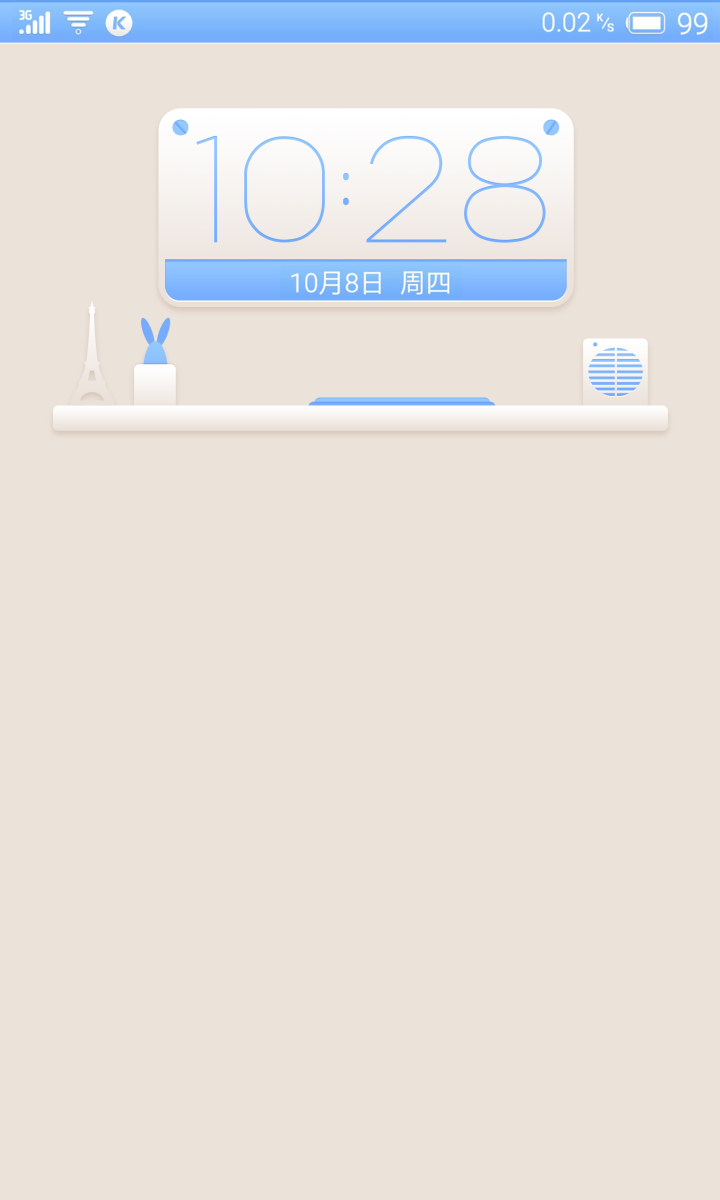Tap the blue slab in the shelf's center
This screenshot has width=720, height=1200.
click(x=402, y=402)
